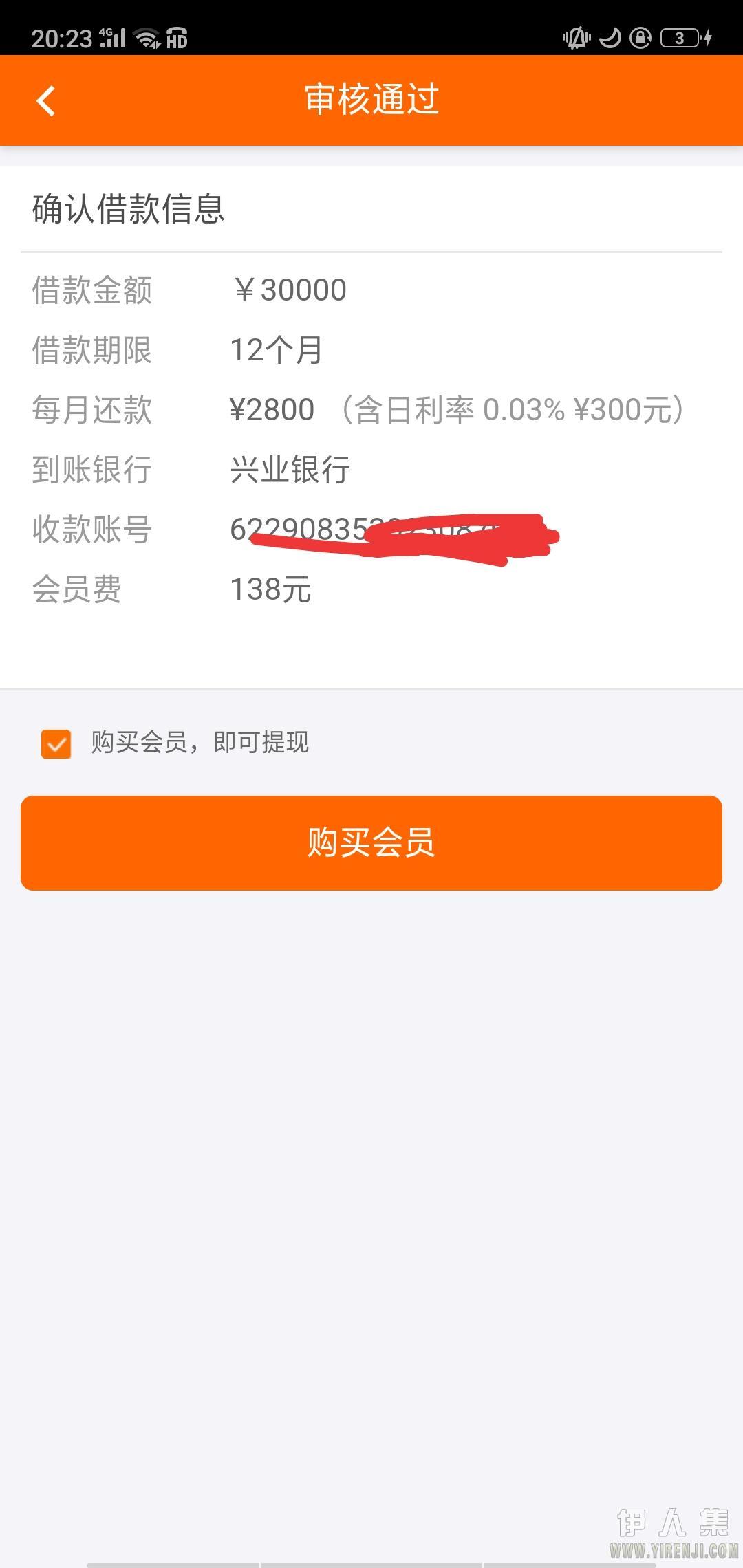Go back using the header arrow
Image resolution: width=743 pixels, height=1568 pixels.
(x=46, y=101)
